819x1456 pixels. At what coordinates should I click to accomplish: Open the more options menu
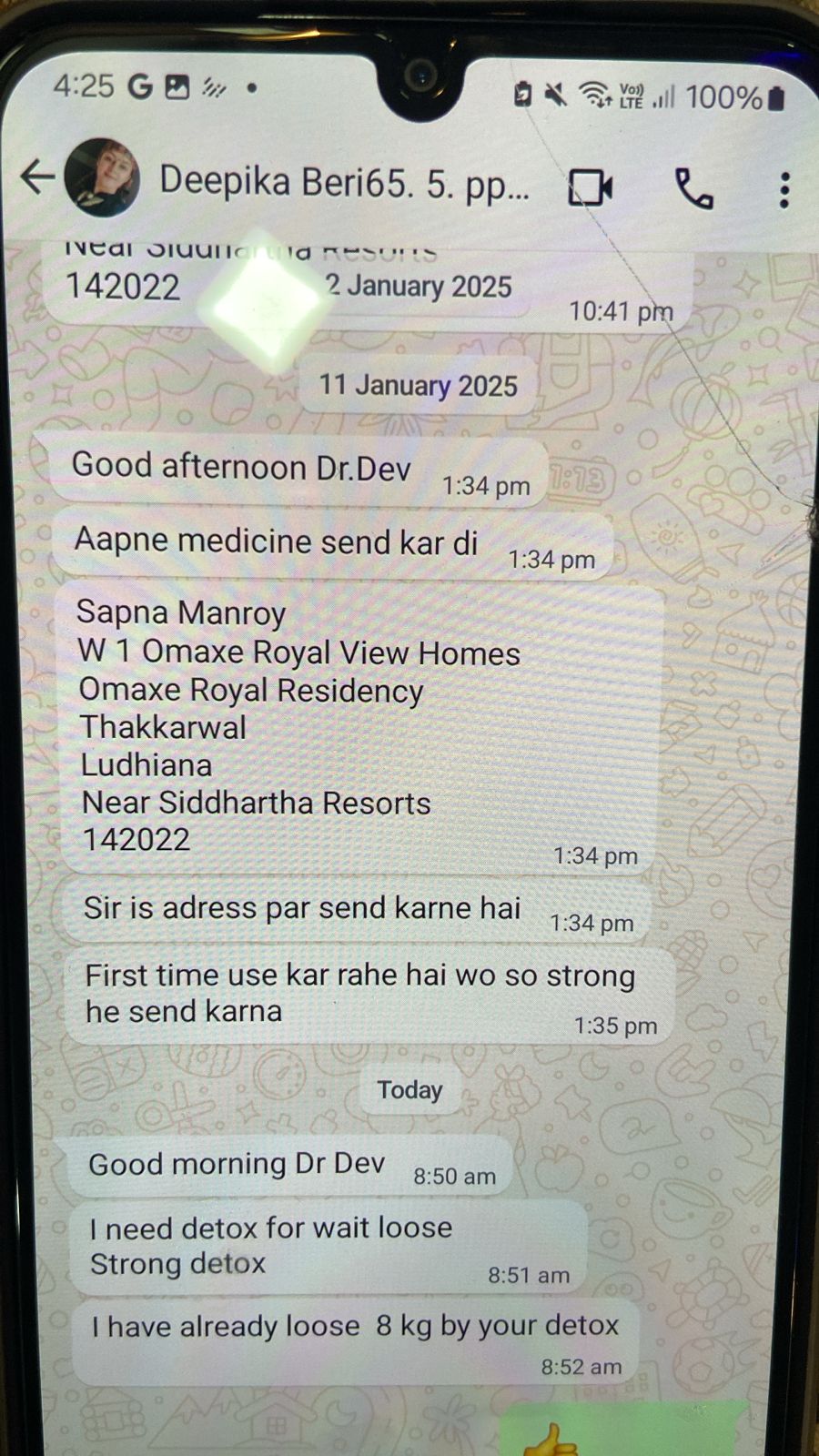click(784, 190)
